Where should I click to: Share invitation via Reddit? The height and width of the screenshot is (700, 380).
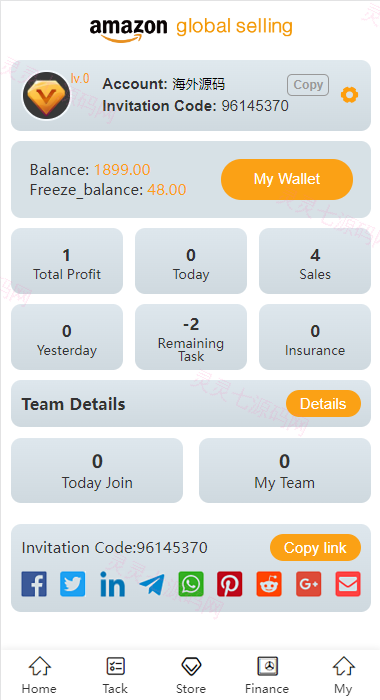click(x=269, y=584)
